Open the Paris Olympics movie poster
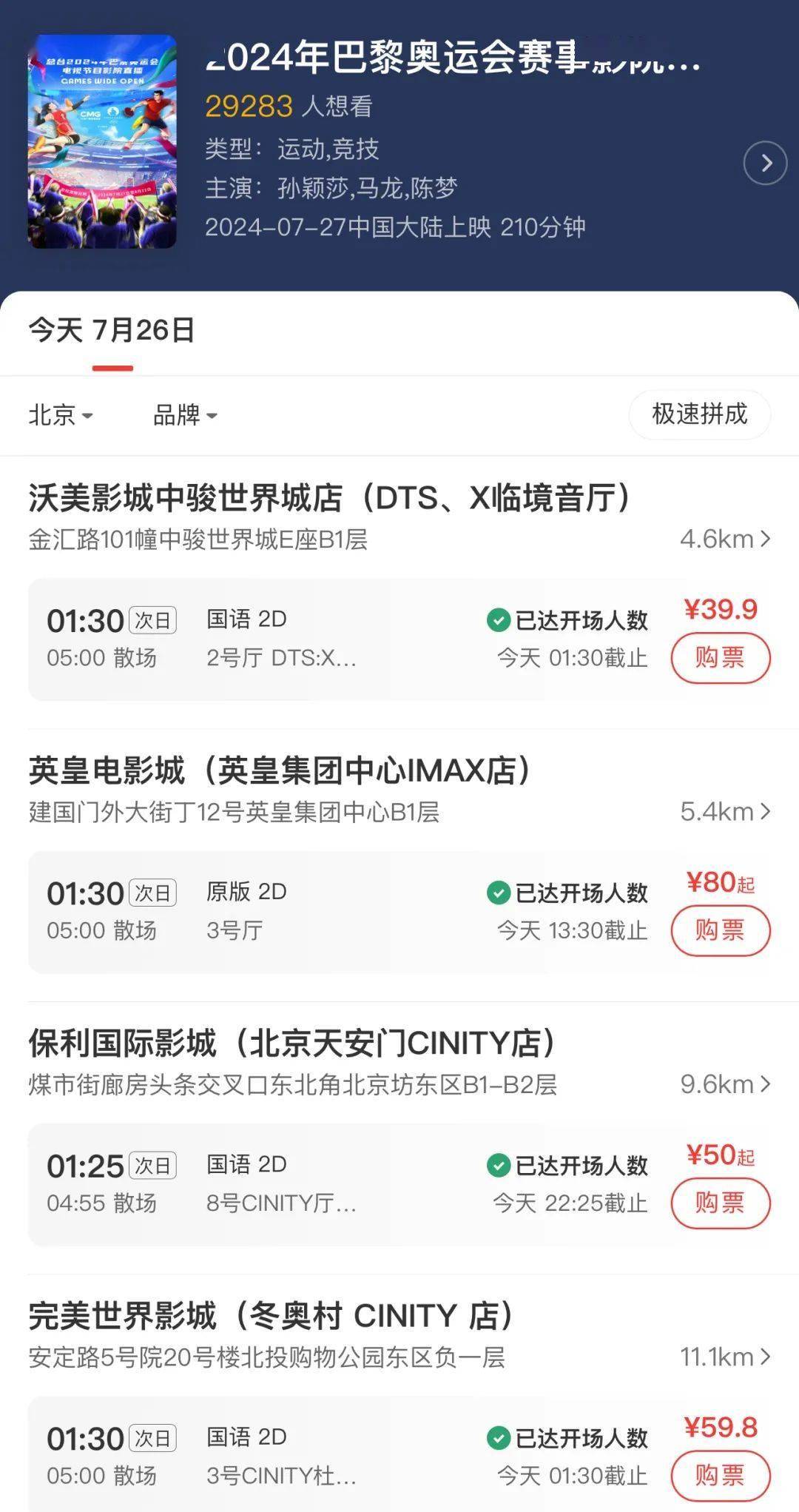Image resolution: width=799 pixels, height=1512 pixels. pyautogui.click(x=102, y=141)
